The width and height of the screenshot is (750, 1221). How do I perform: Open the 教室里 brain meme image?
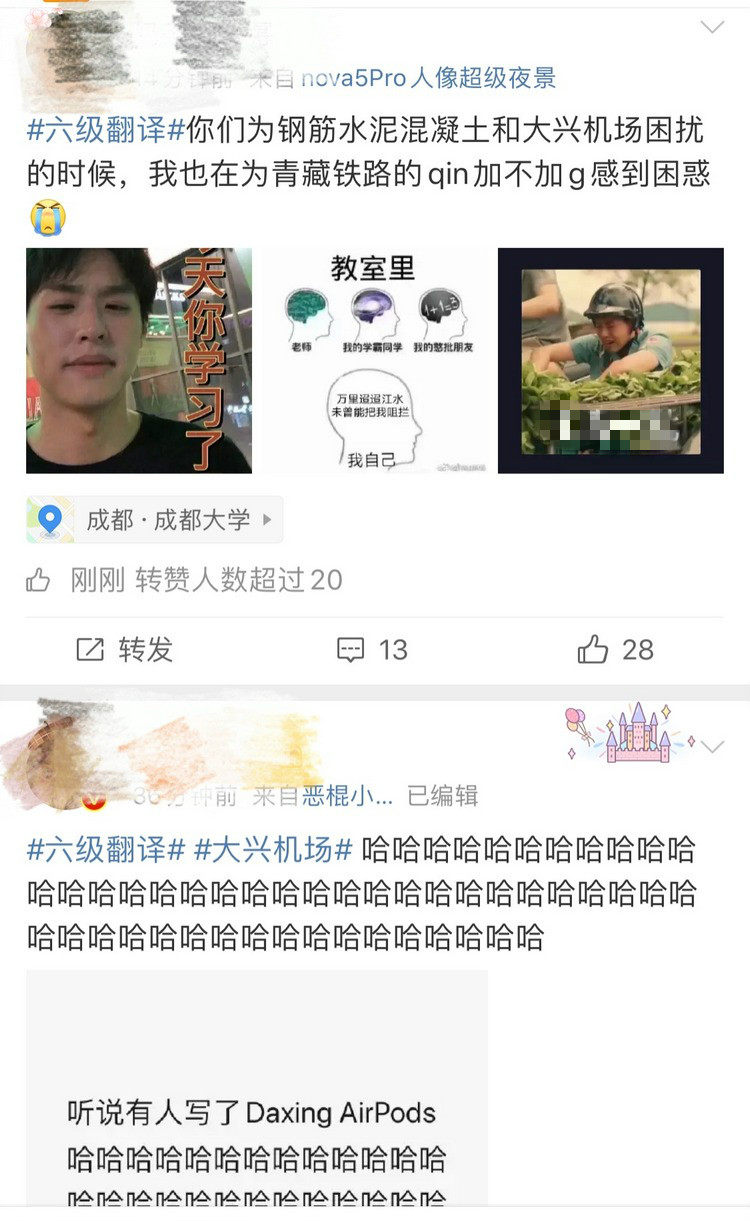coord(374,361)
